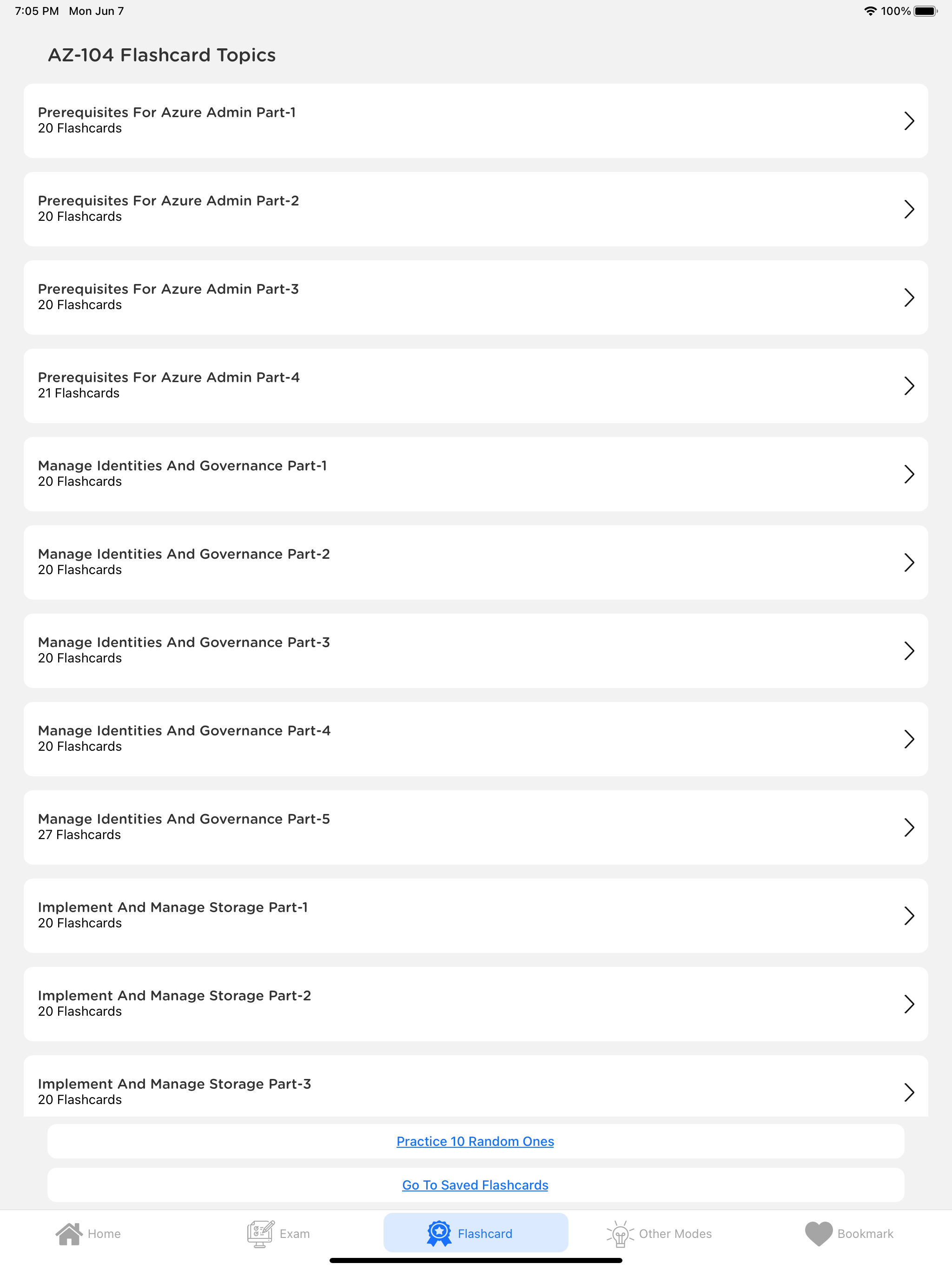Expand Prerequisites For Azure Admin Part-1
Screen dimensions: 952x1270
pos(476,120)
